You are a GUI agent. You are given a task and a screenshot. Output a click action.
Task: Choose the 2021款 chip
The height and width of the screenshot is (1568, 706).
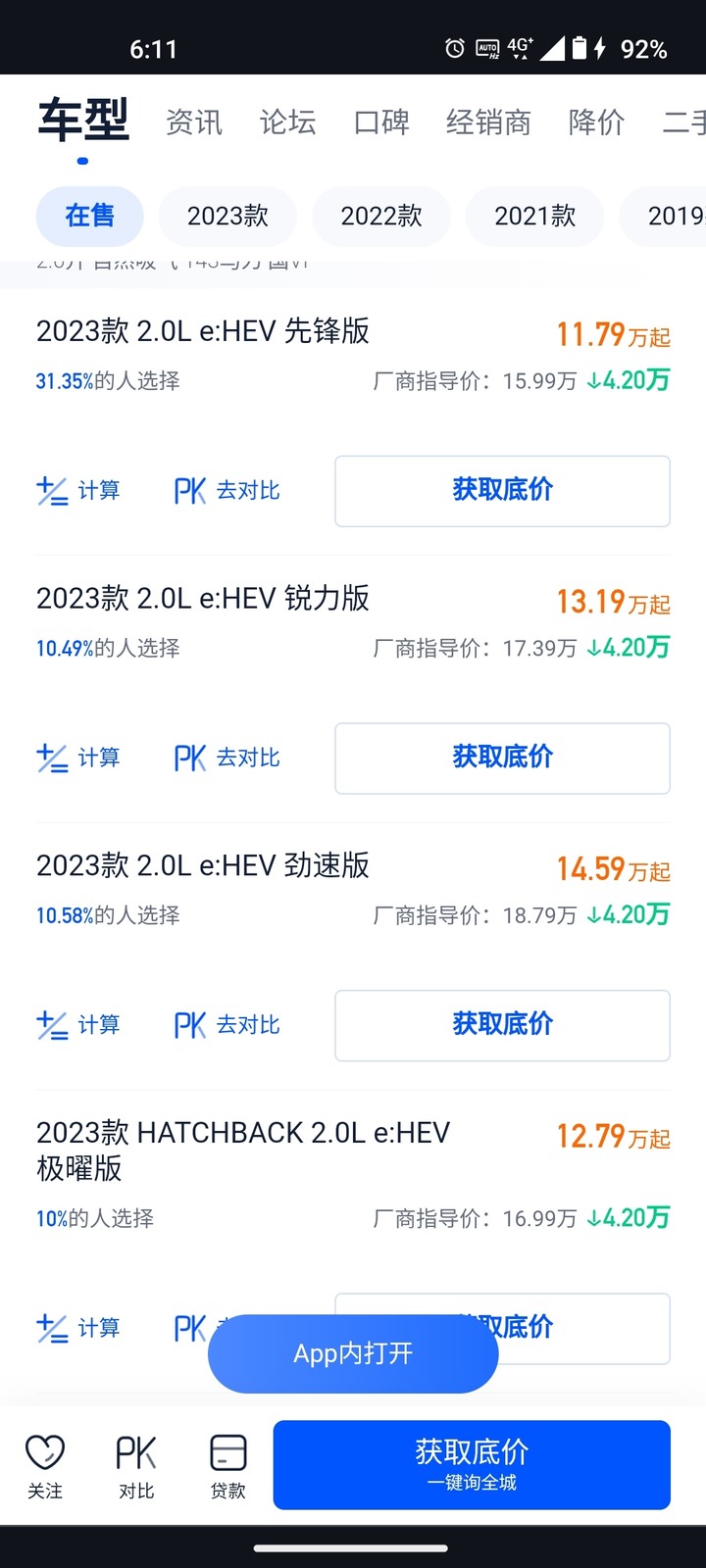[x=535, y=217]
